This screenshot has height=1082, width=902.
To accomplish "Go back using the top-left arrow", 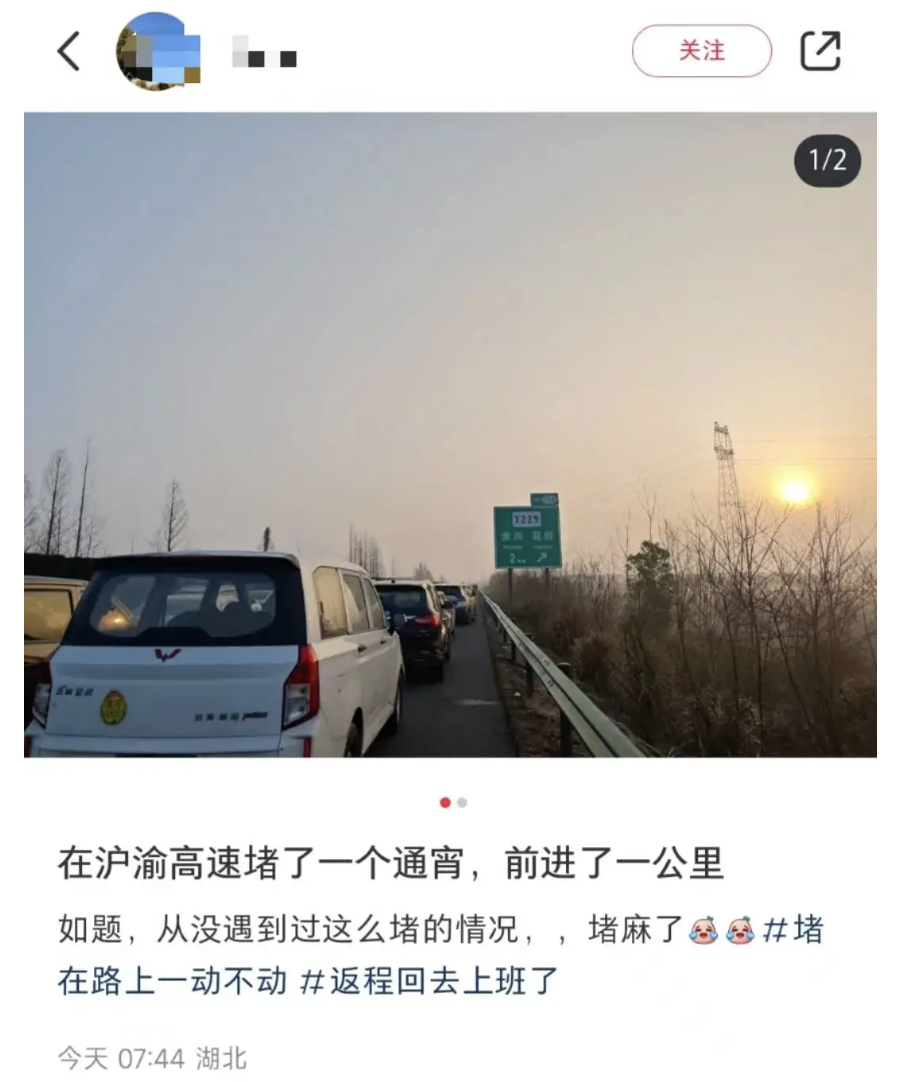I will click(x=68, y=51).
